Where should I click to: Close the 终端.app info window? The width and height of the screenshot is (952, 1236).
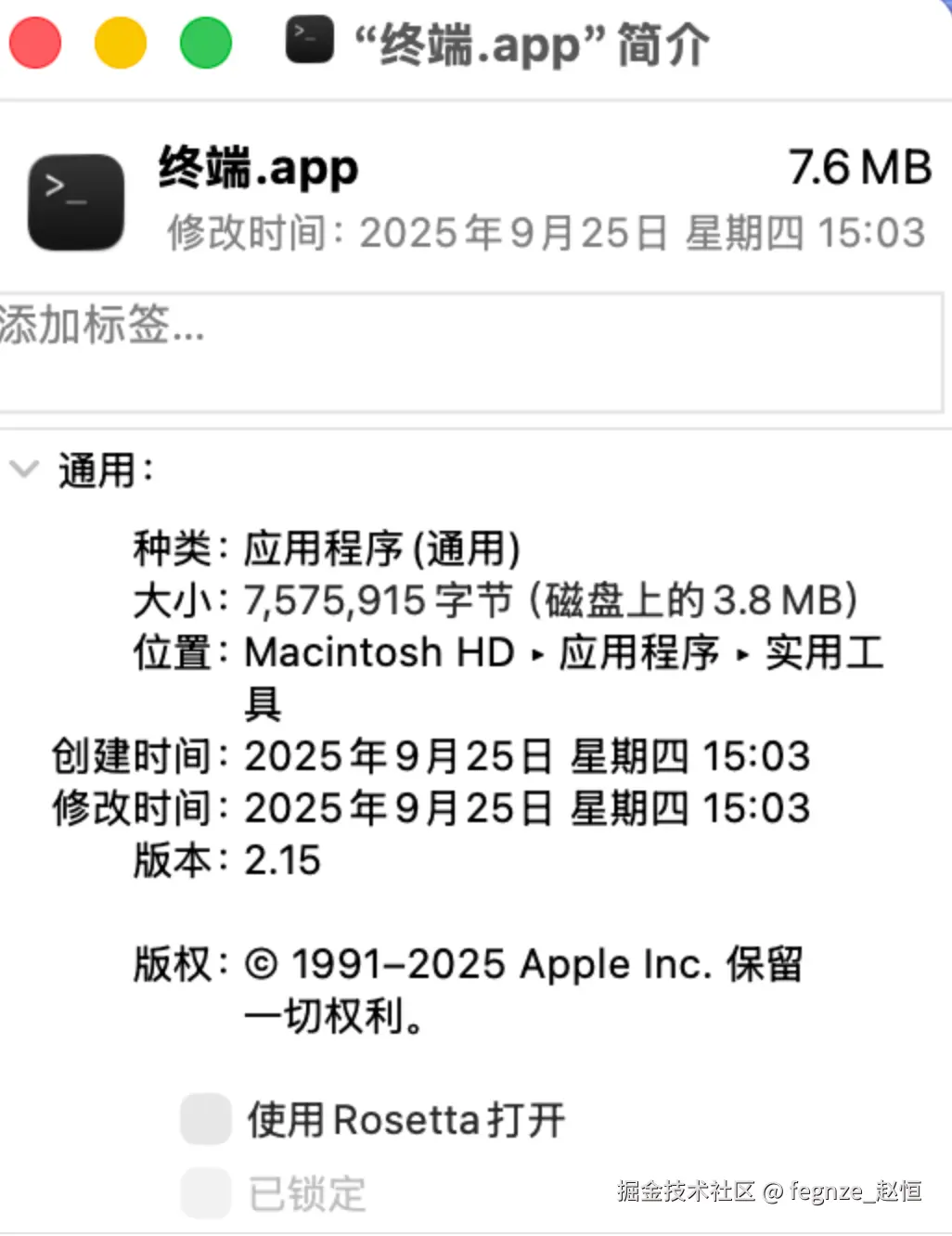coord(35,43)
